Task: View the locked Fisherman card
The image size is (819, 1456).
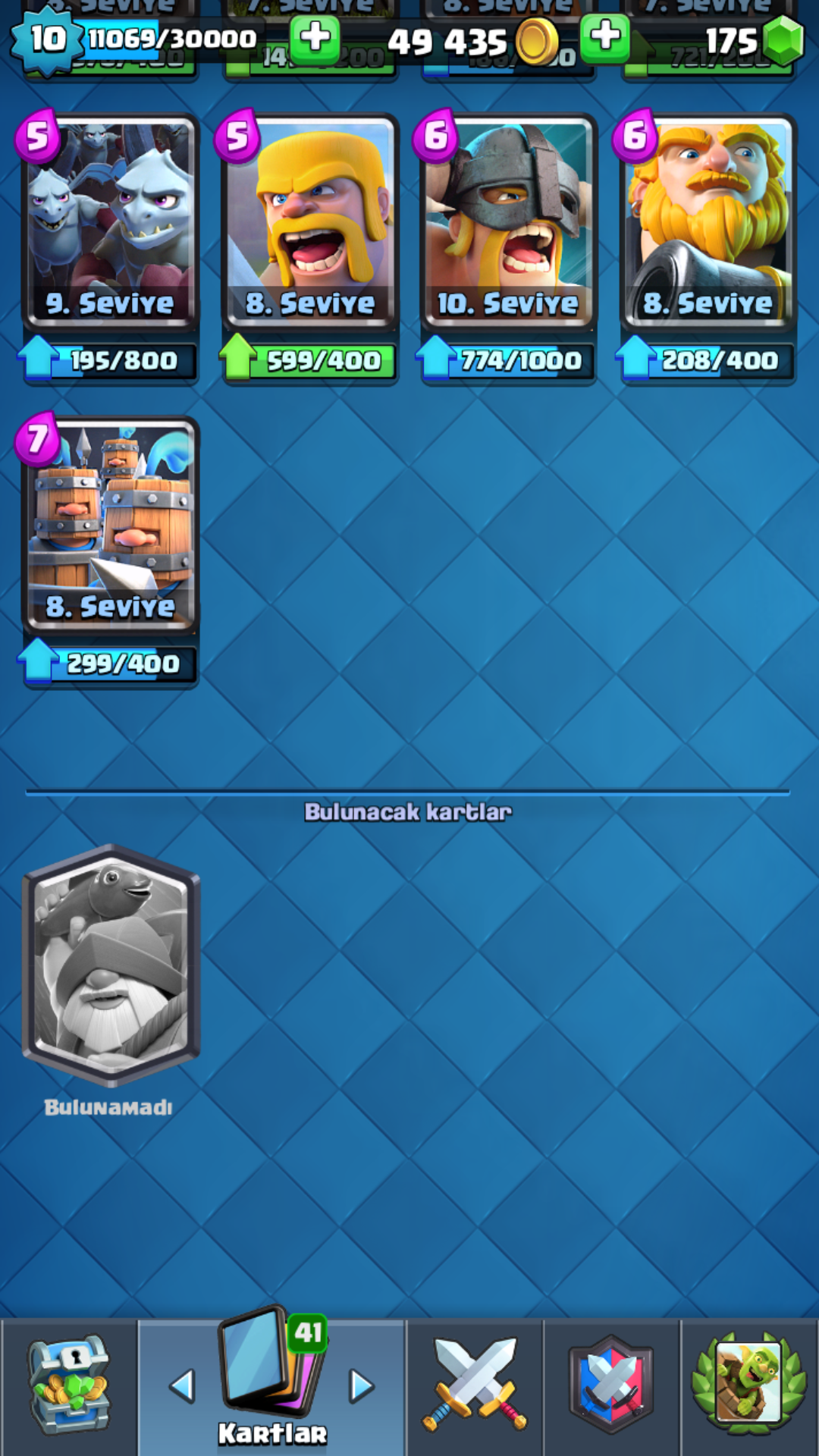Action: 111,965
